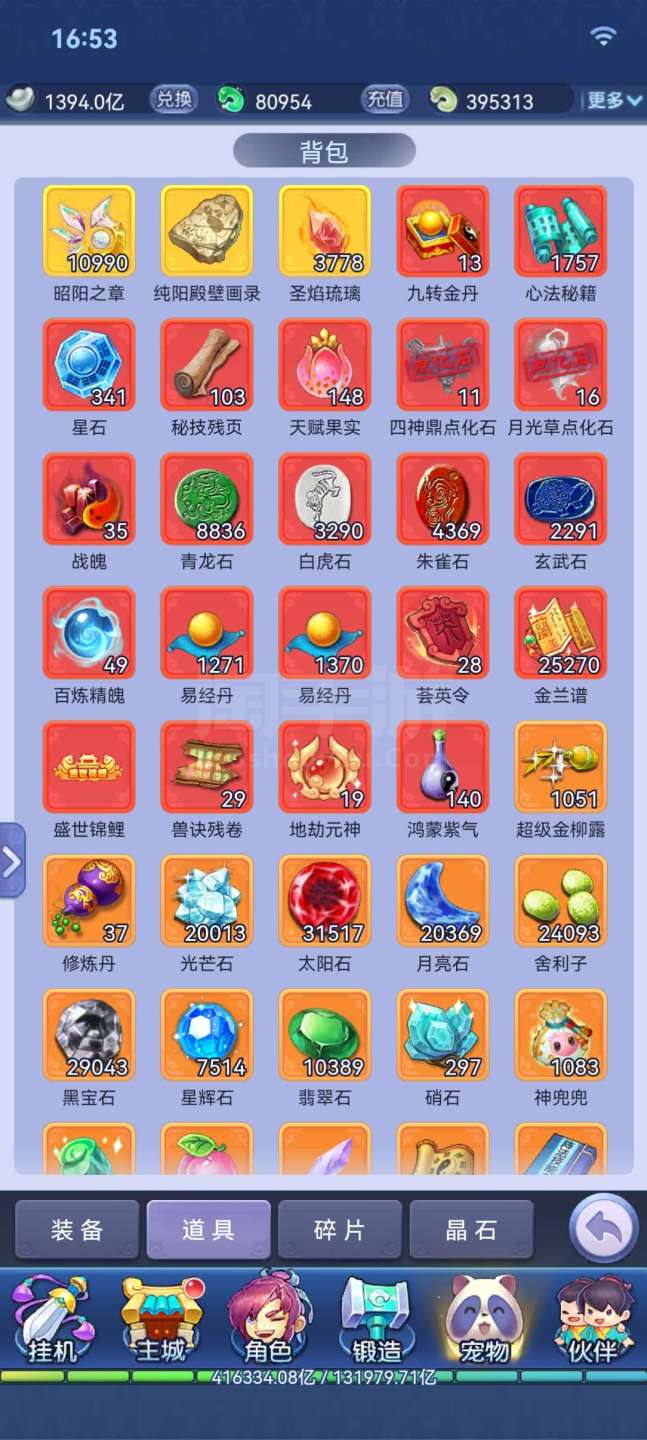Go to 主城

click(160, 1320)
